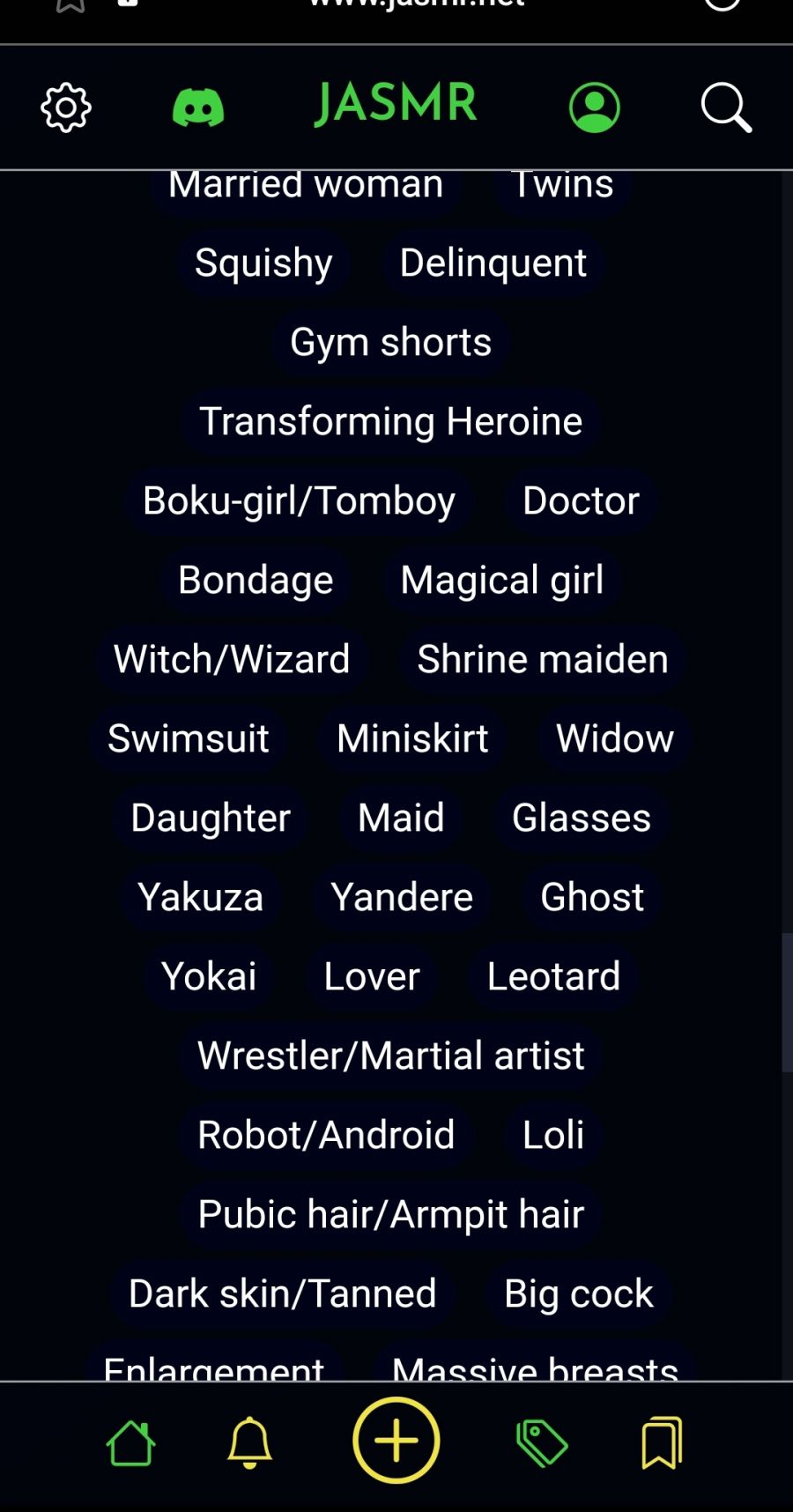The width and height of the screenshot is (793, 1512).
Task: Select the Witch/Wizard tag
Action: tap(232, 659)
